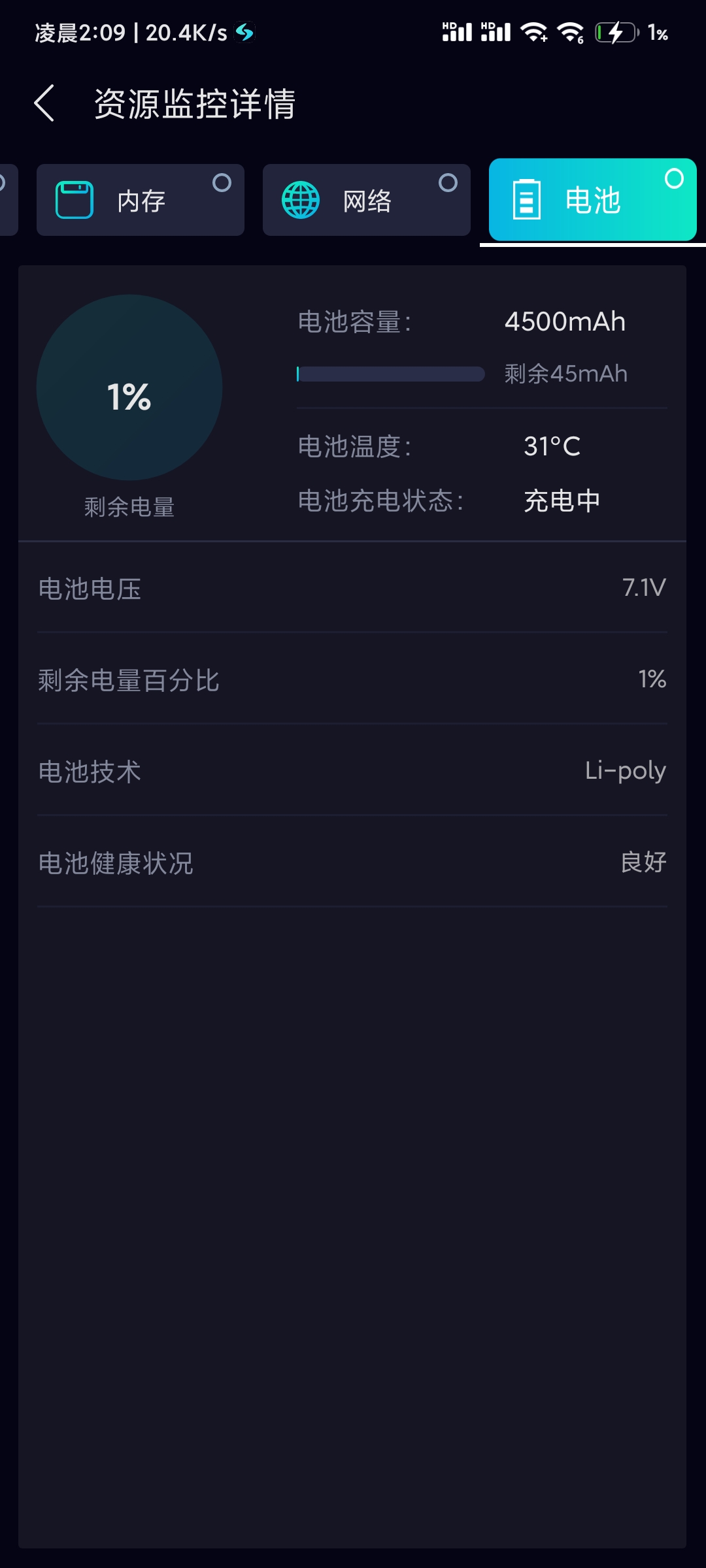
Task: Switch to the 网络 tab
Action: click(x=367, y=200)
